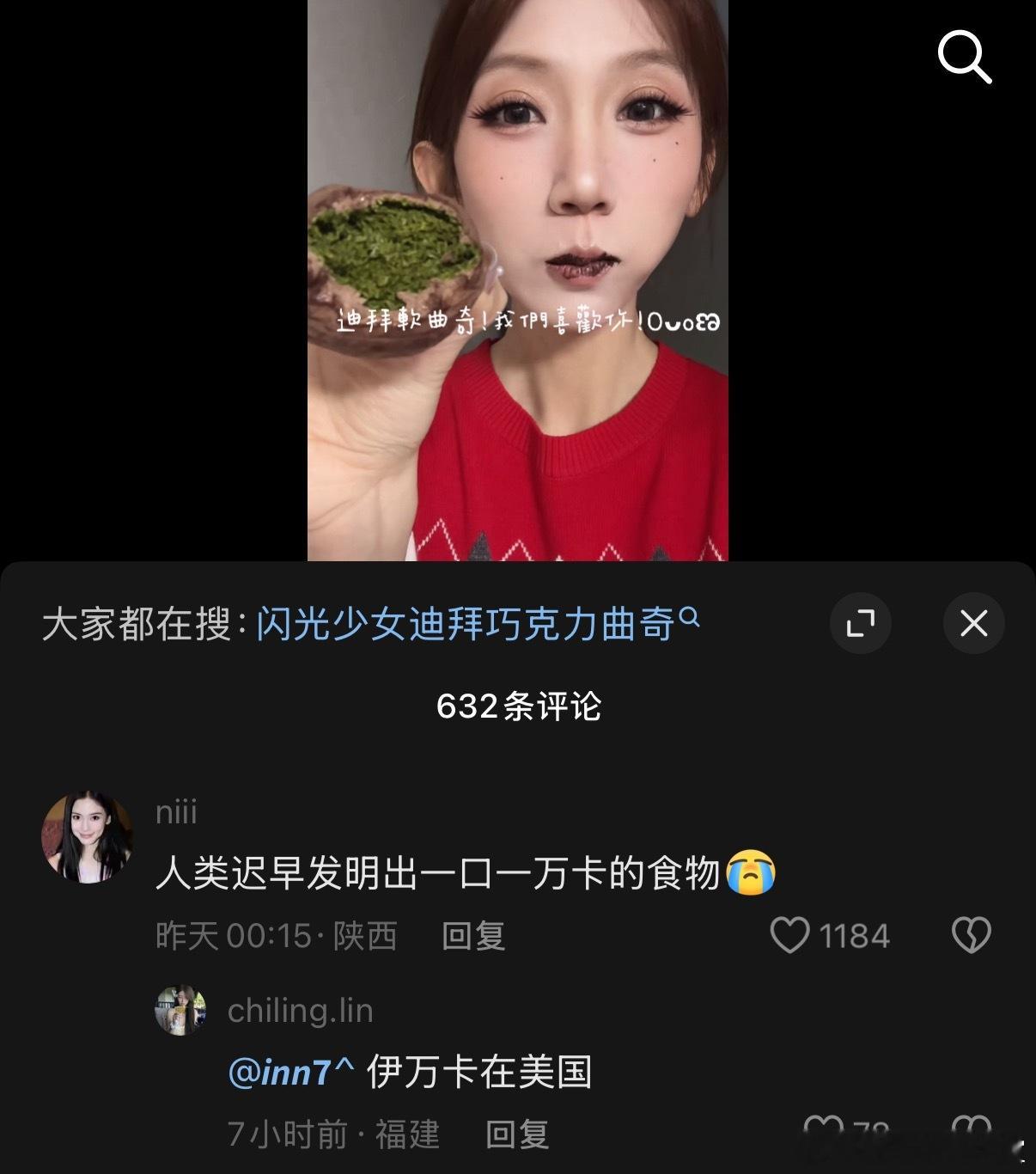Tap the video to pause playback
This screenshot has width=1036, height=1174.
click(x=518, y=284)
